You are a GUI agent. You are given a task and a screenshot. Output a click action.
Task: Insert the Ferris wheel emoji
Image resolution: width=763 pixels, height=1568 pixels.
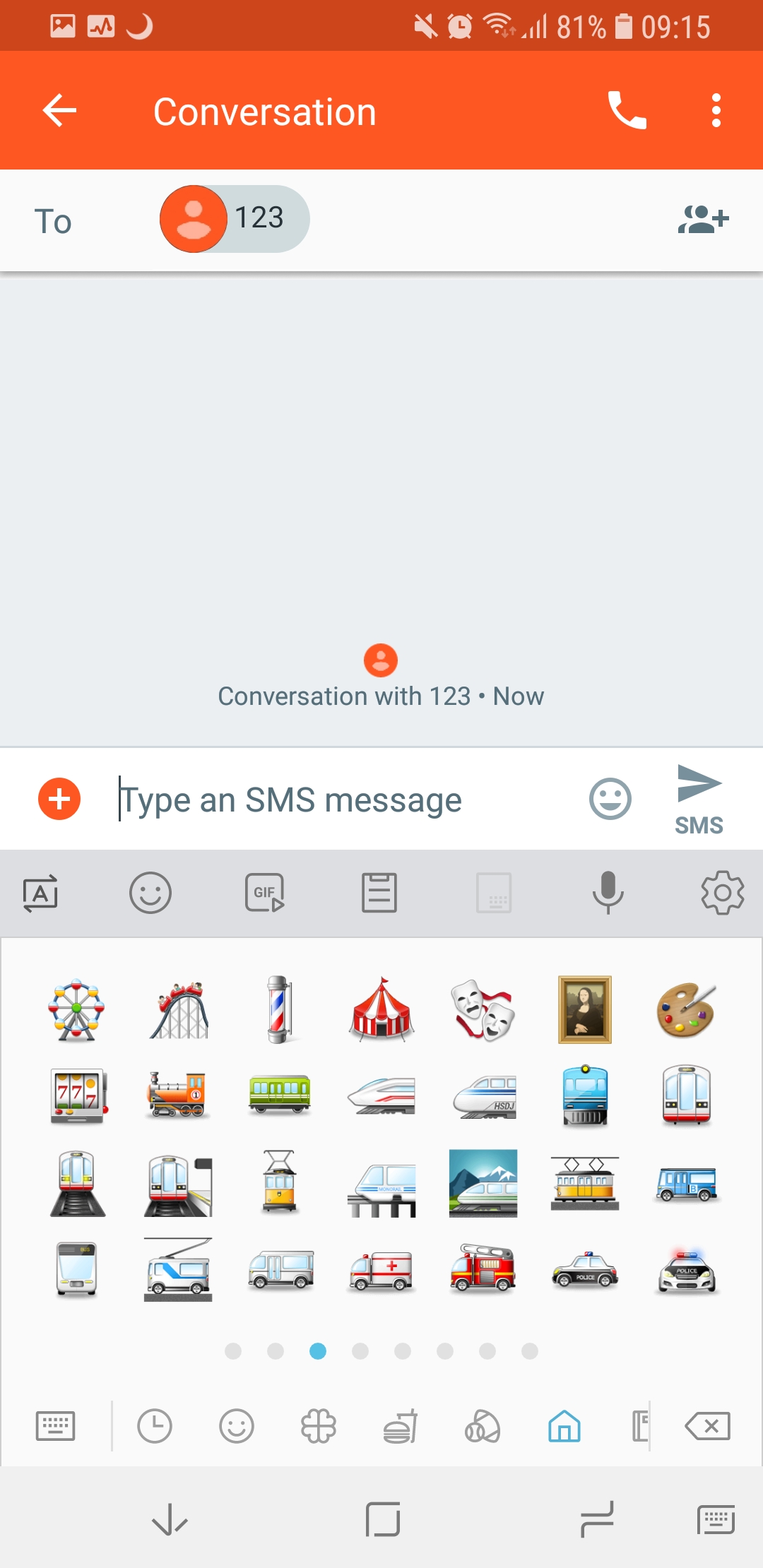point(76,1010)
